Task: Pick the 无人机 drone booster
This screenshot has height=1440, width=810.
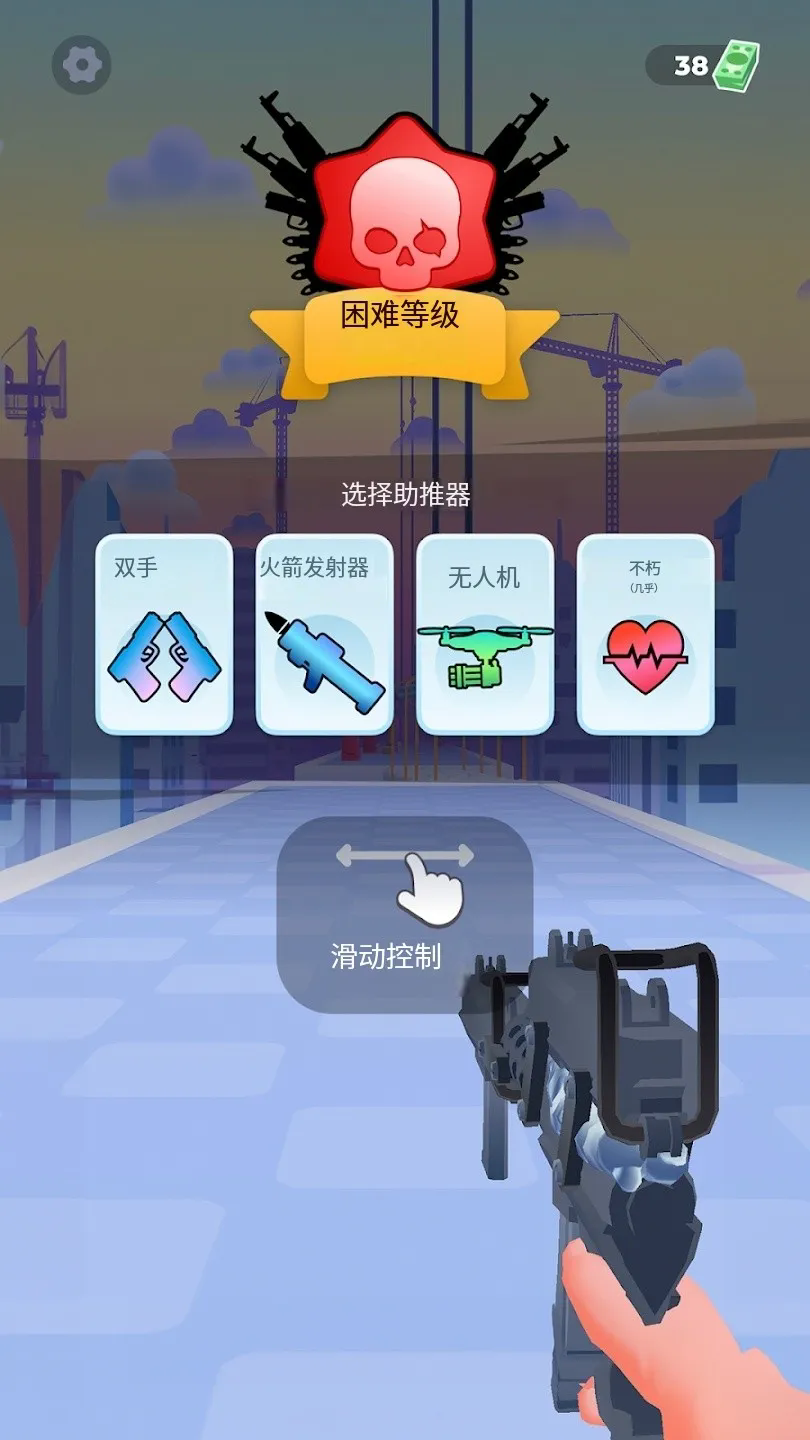Action: click(x=485, y=634)
